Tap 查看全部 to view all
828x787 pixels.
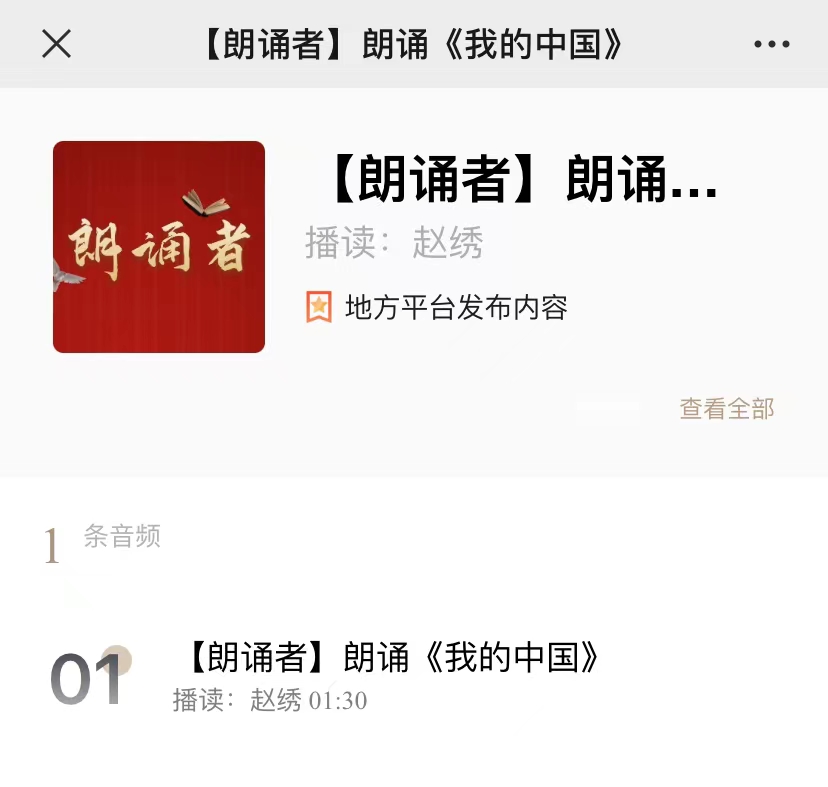pos(727,409)
